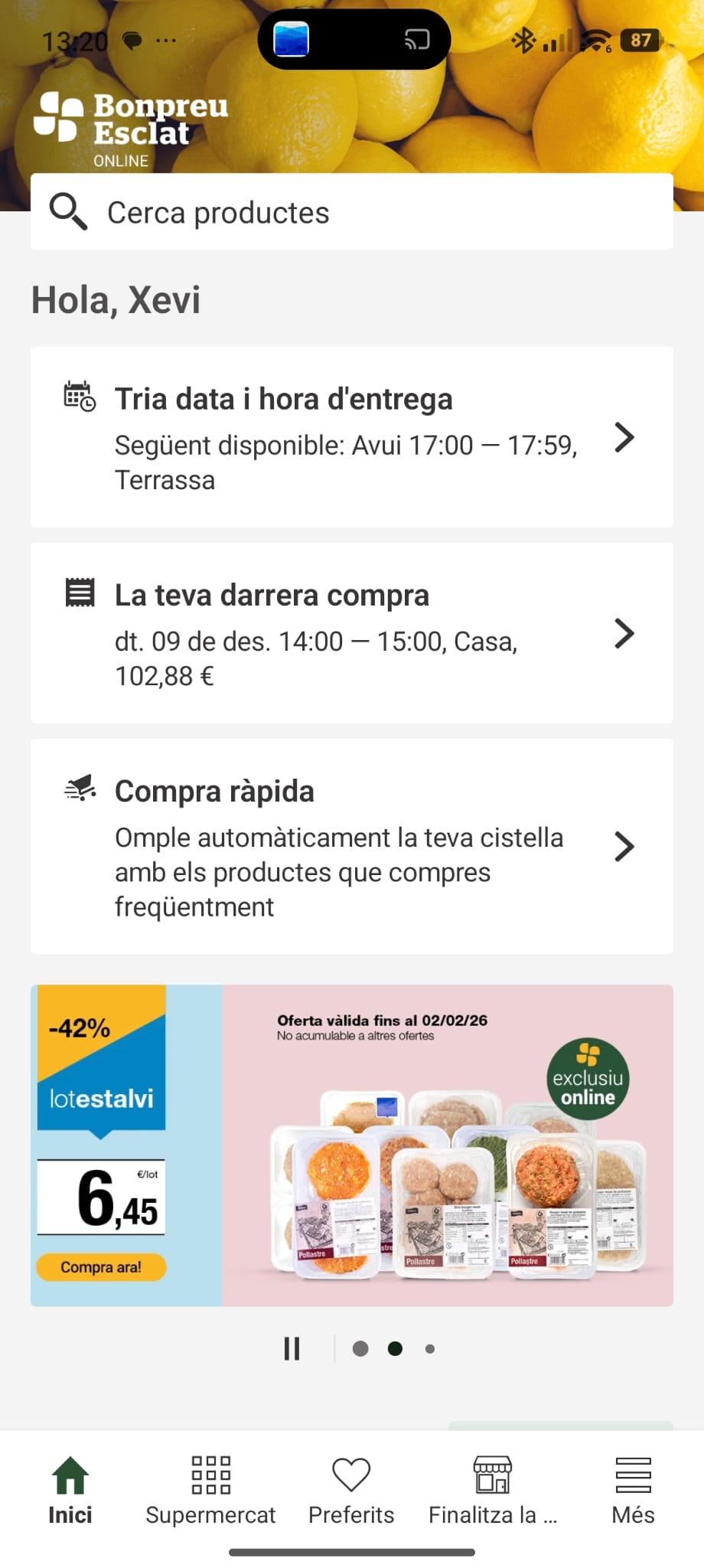
Task: Jump to the third carousel page dot
Action: [x=430, y=1349]
